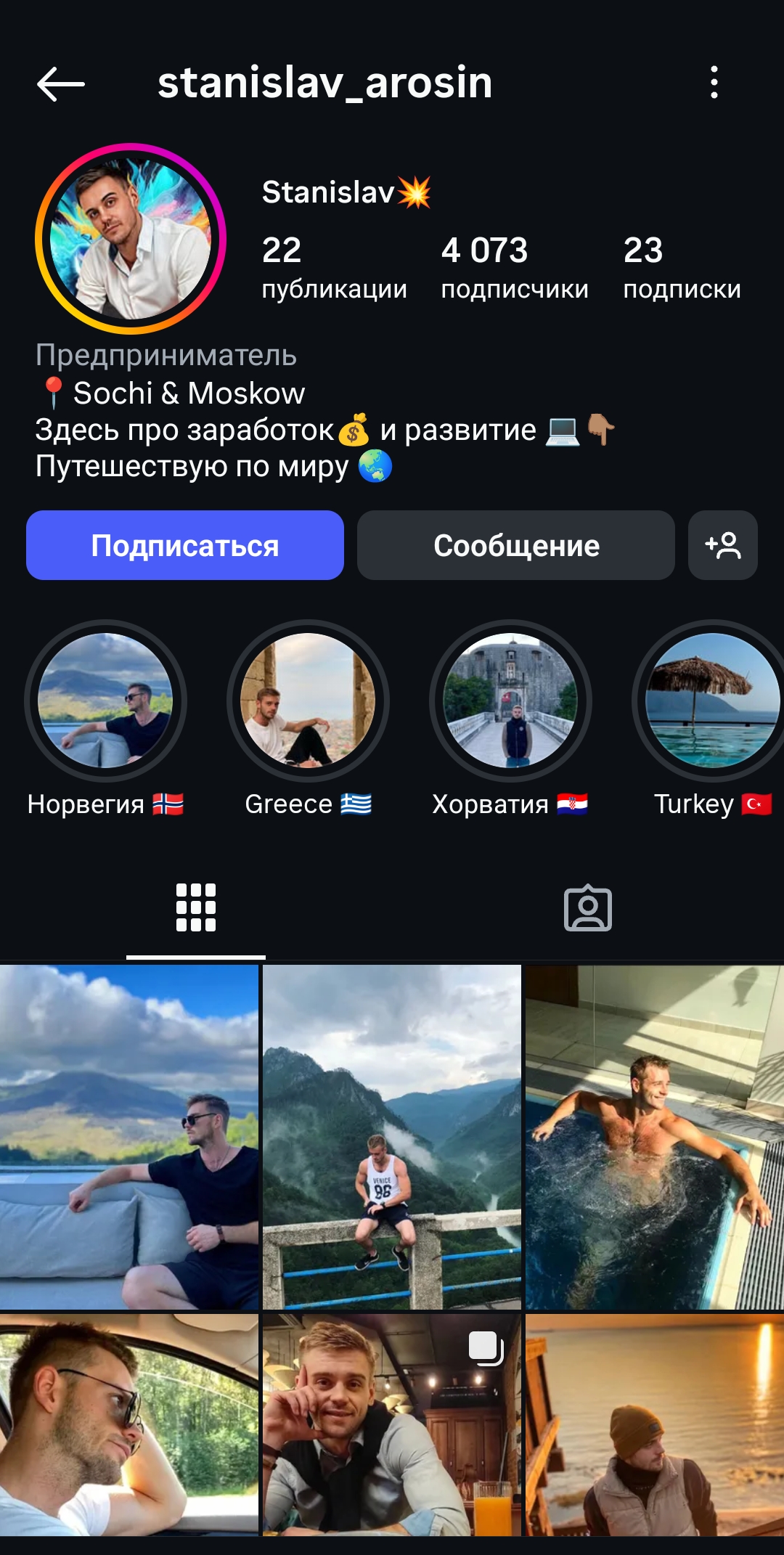
Task: Open the 22 публикации counter
Action: (x=334, y=269)
